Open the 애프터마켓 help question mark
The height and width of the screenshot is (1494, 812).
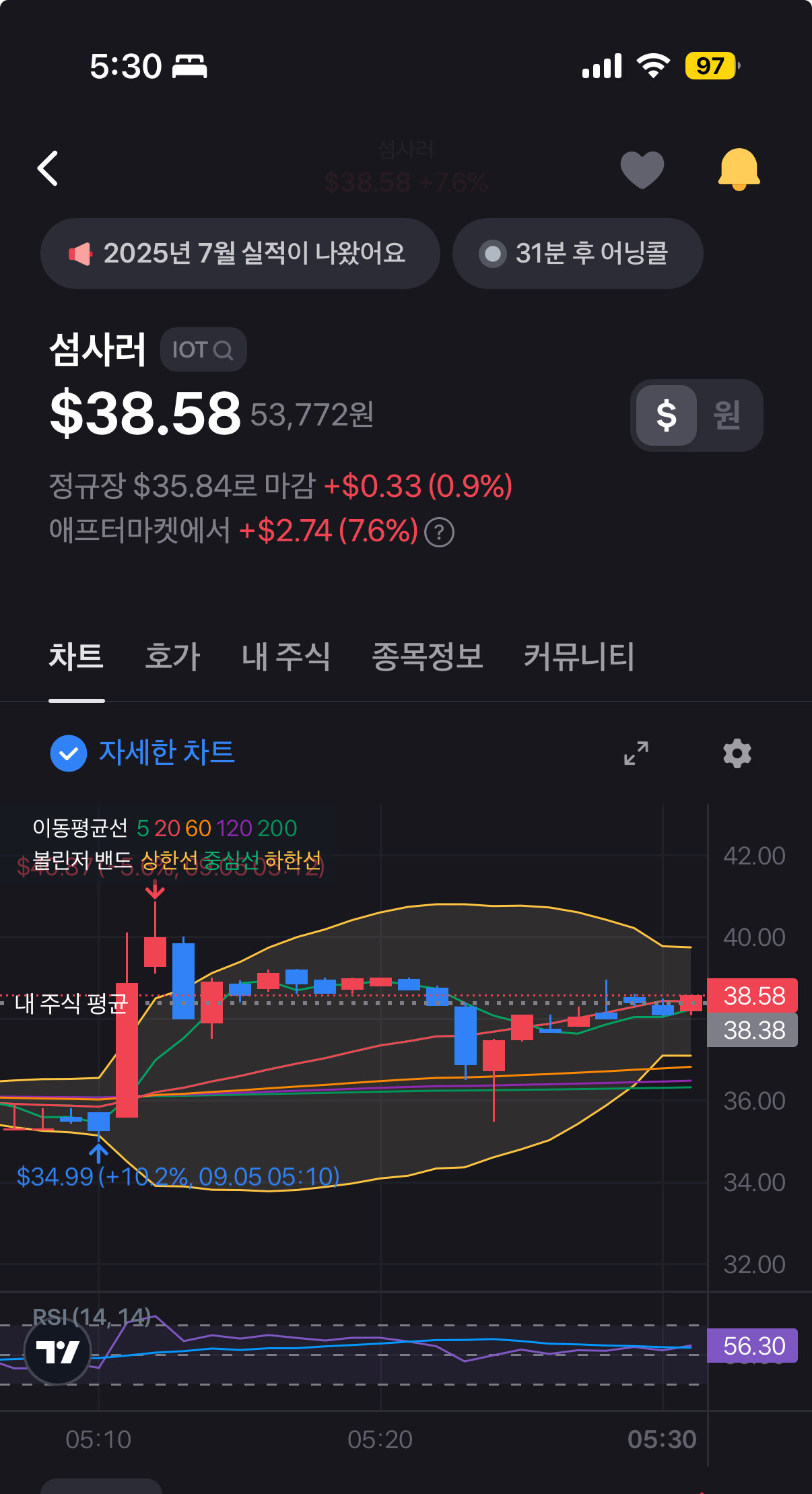(440, 533)
